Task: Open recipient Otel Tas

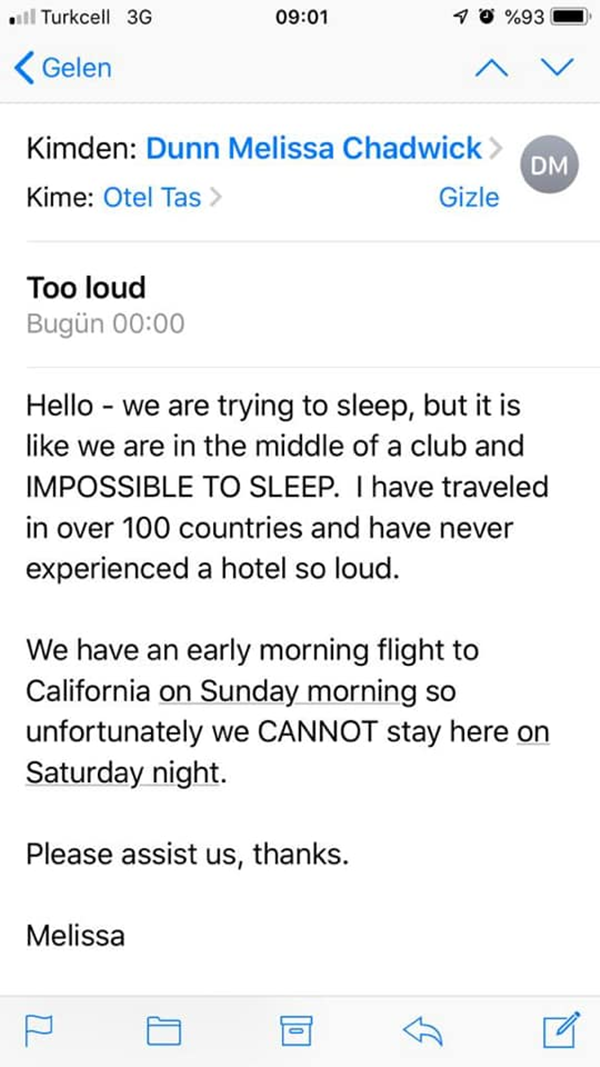Action: pos(152,197)
